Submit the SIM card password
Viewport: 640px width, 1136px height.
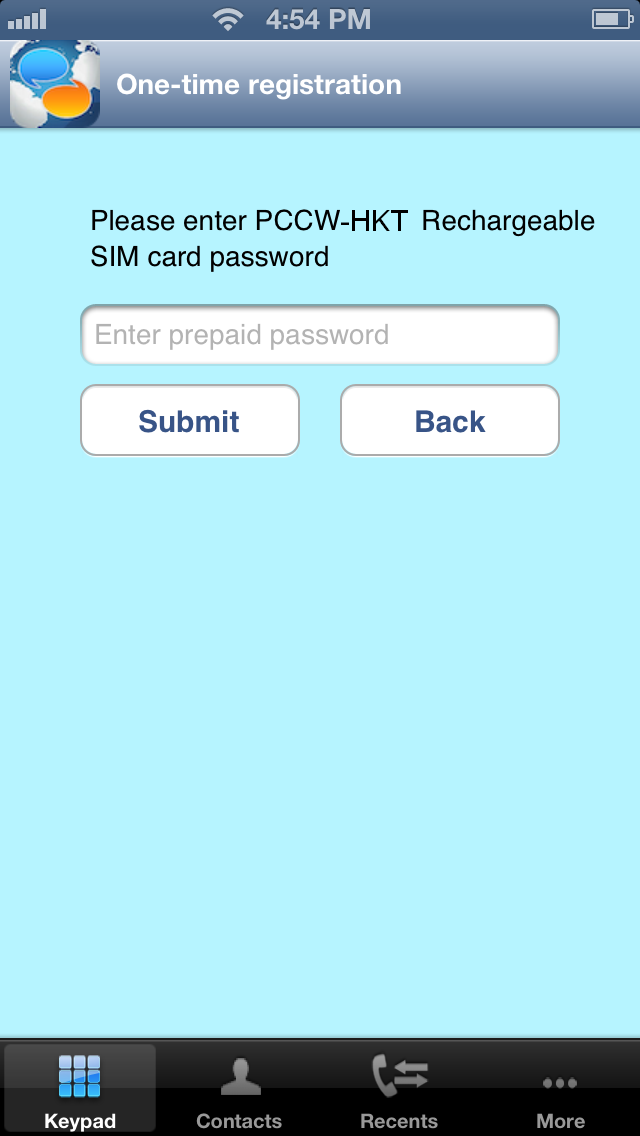[190, 421]
